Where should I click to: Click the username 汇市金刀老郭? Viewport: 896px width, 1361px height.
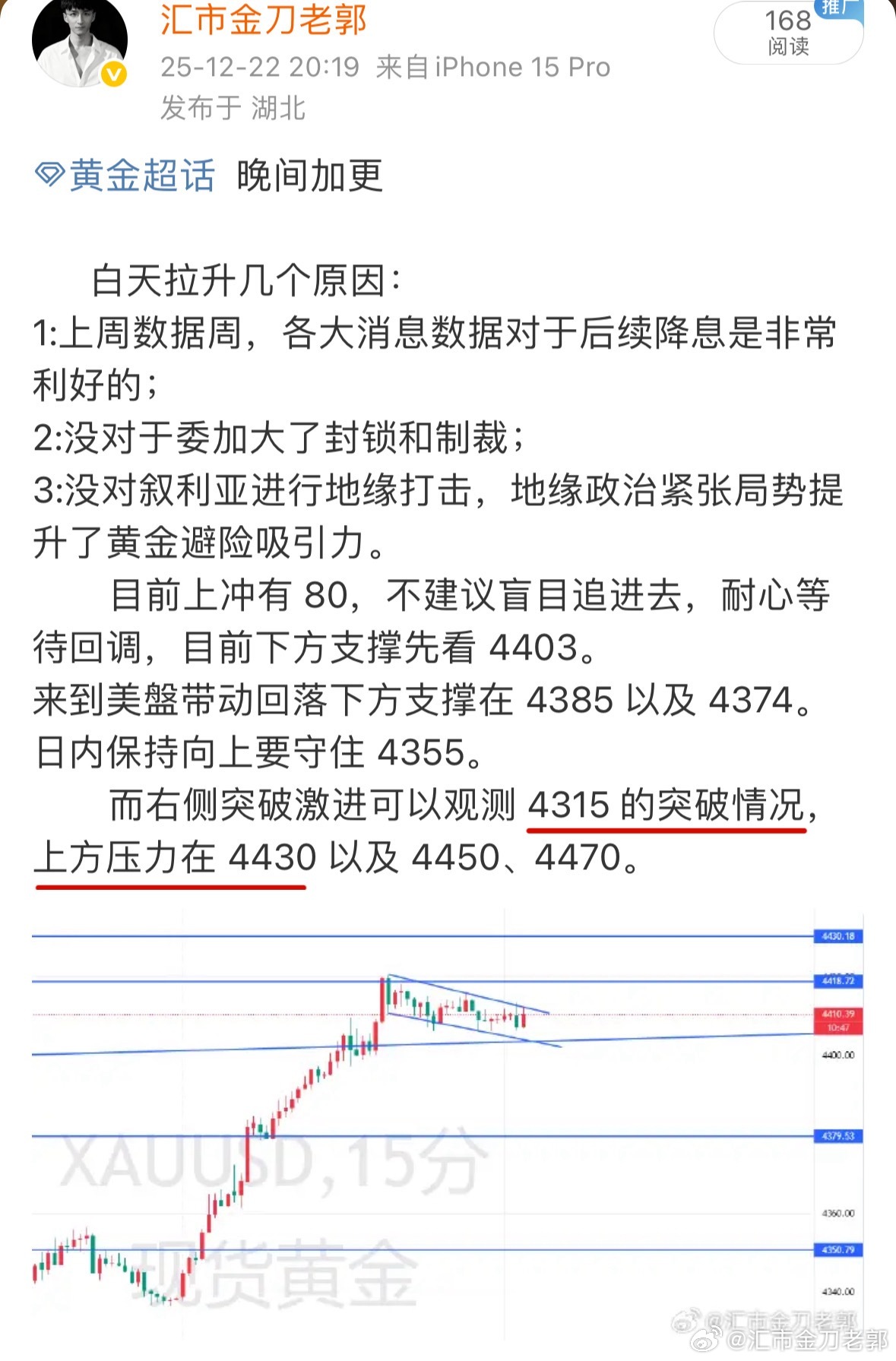(264, 23)
